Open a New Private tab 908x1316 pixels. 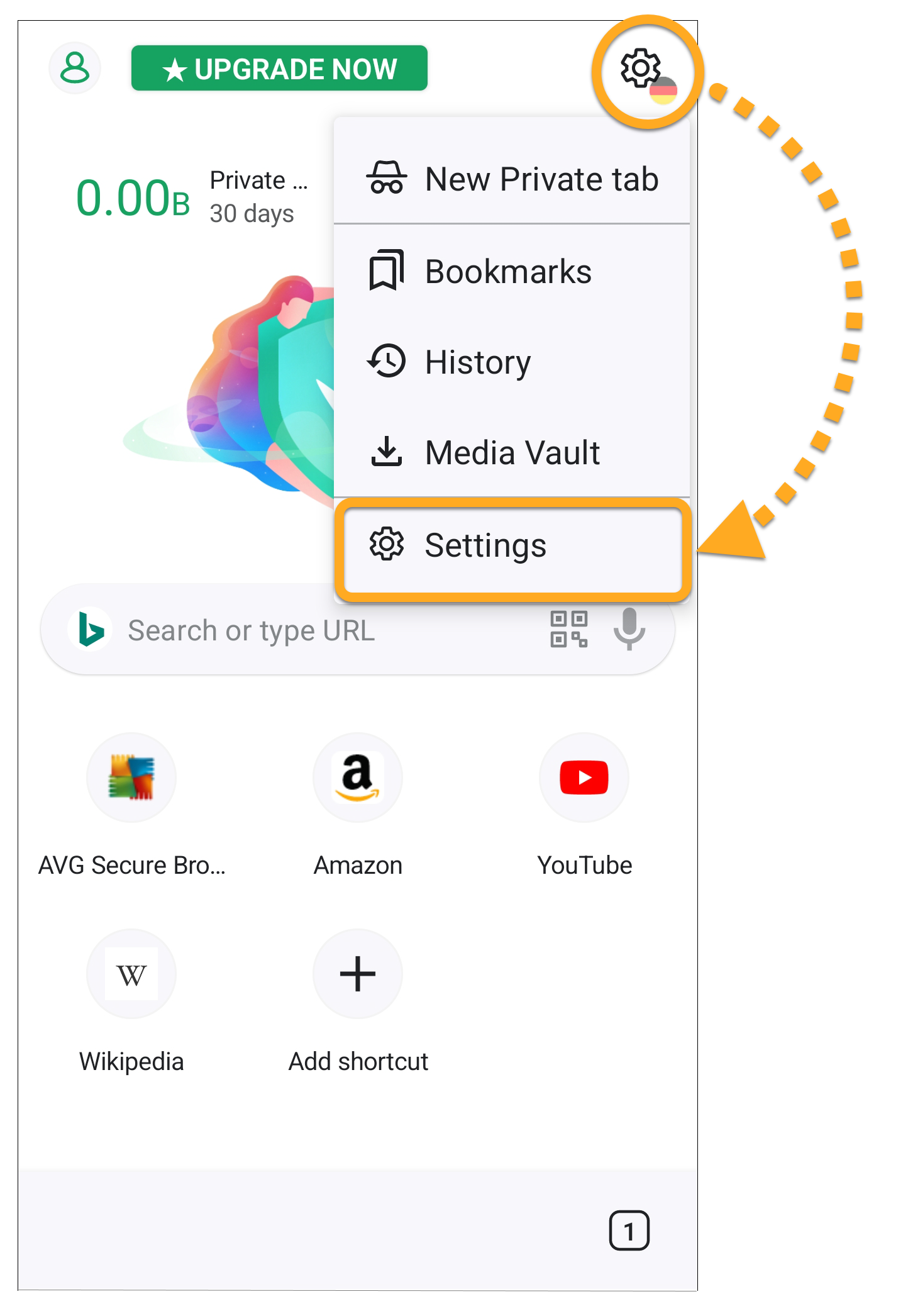click(x=512, y=179)
